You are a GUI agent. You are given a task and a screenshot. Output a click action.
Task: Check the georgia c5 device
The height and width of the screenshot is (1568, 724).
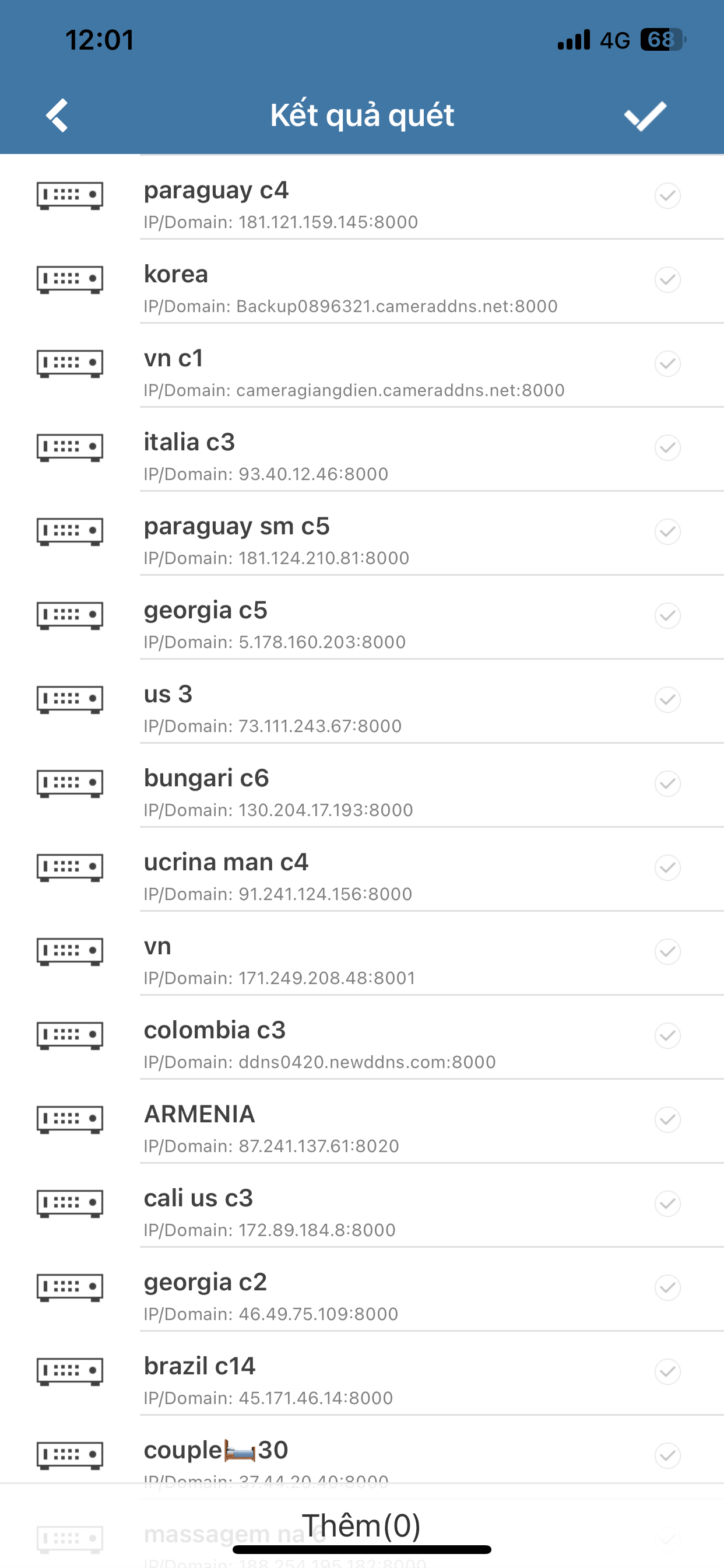click(x=667, y=616)
